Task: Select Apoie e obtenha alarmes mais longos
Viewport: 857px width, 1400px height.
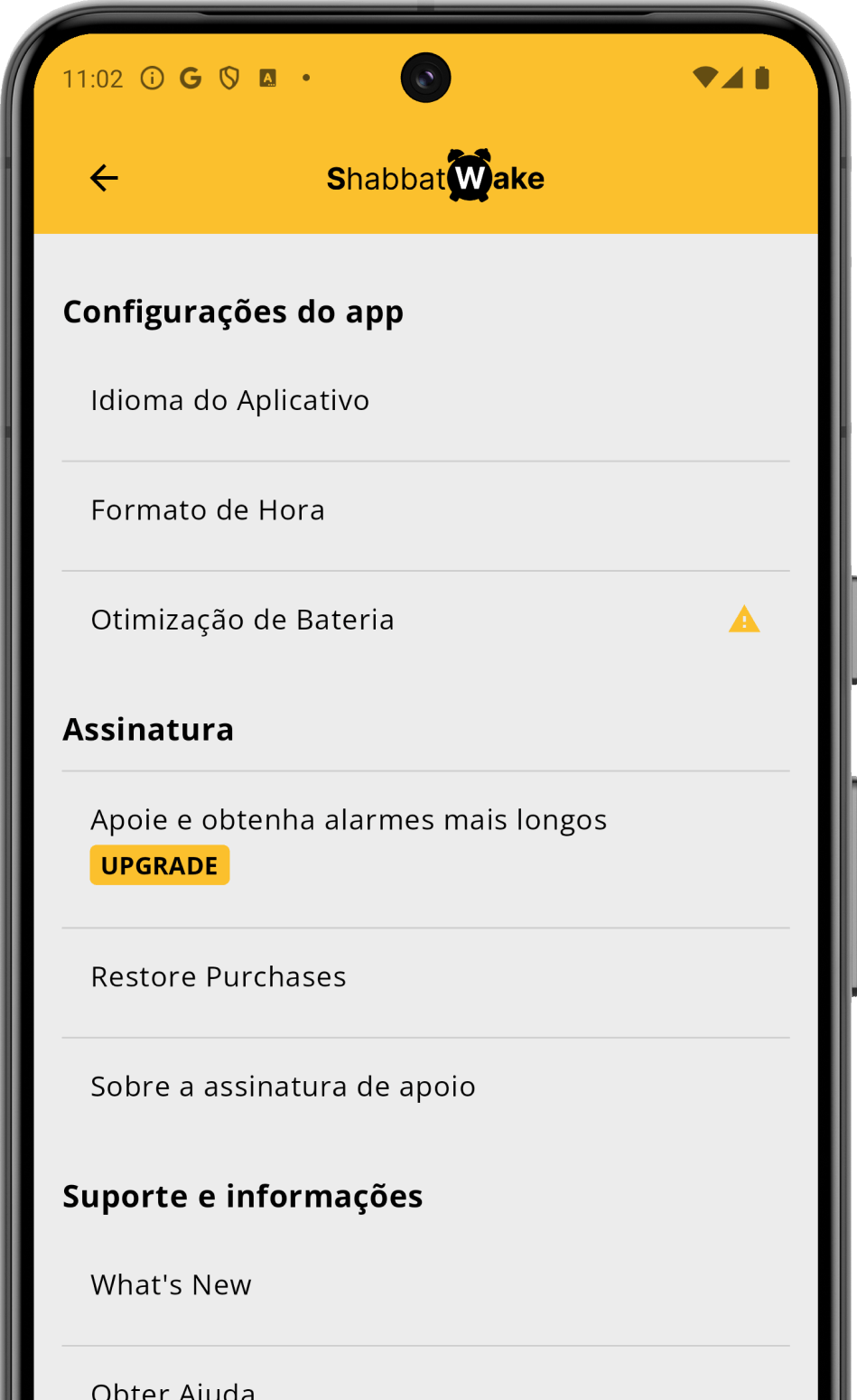Action: point(349,819)
